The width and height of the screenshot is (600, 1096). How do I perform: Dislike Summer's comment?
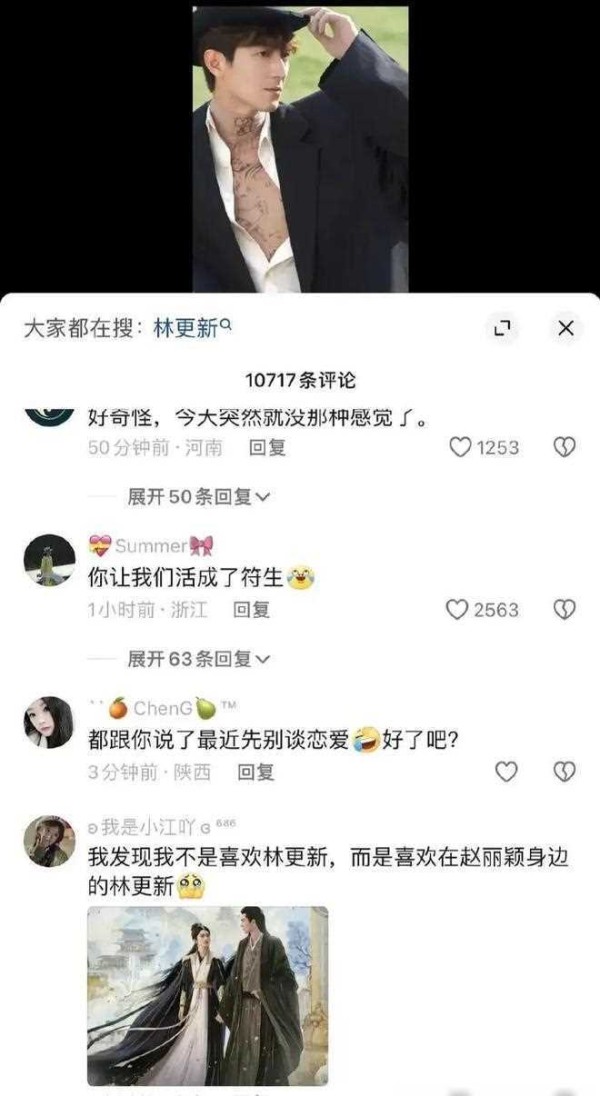tap(564, 610)
